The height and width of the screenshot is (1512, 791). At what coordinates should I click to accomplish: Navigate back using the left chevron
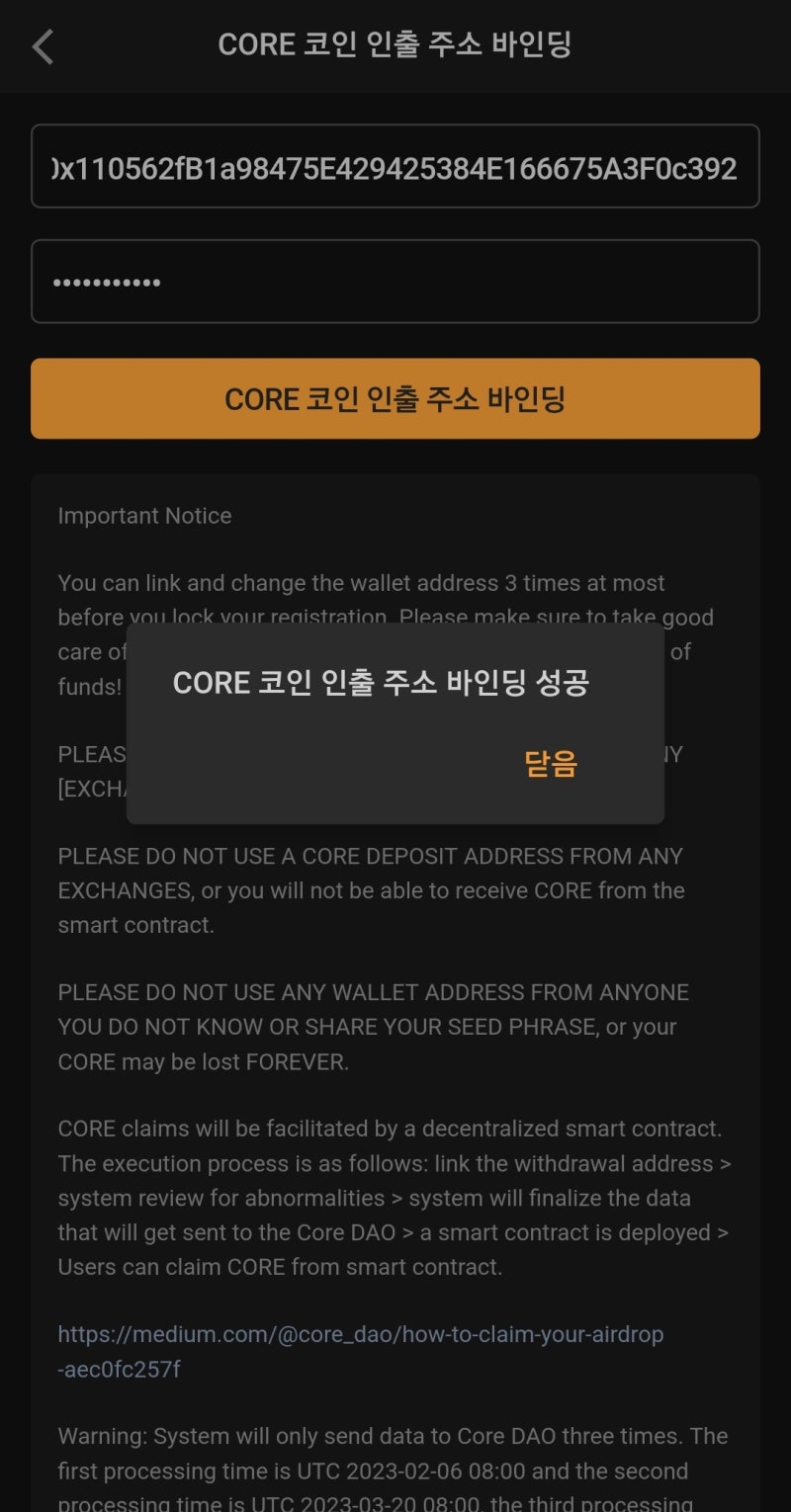coord(42,45)
